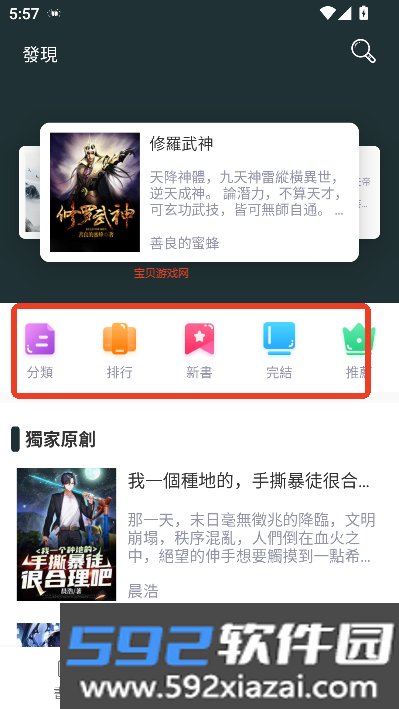The width and height of the screenshot is (399, 709).
Task: Go to the 排行 rankings shortcut
Action: pyautogui.click(x=119, y=350)
